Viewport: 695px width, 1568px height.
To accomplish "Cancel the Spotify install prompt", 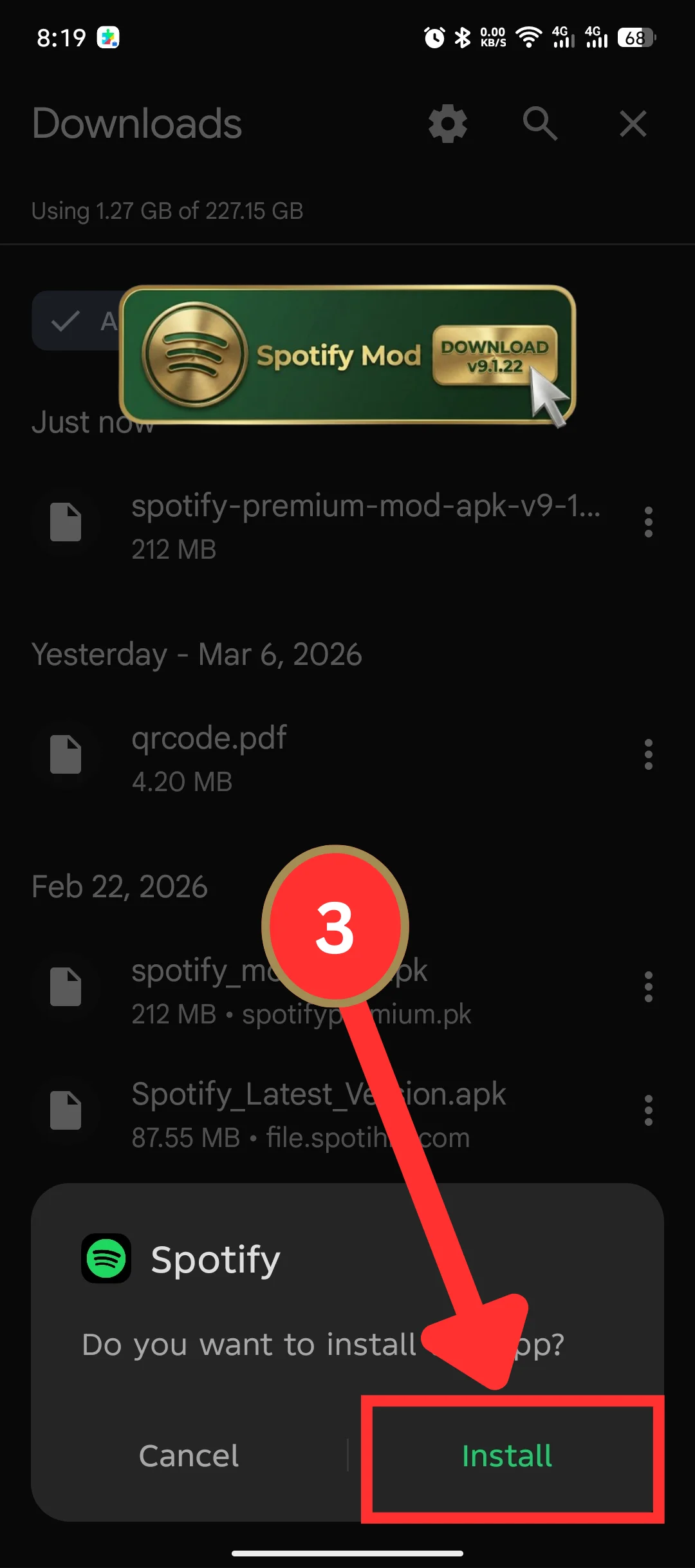I will coord(189,1455).
